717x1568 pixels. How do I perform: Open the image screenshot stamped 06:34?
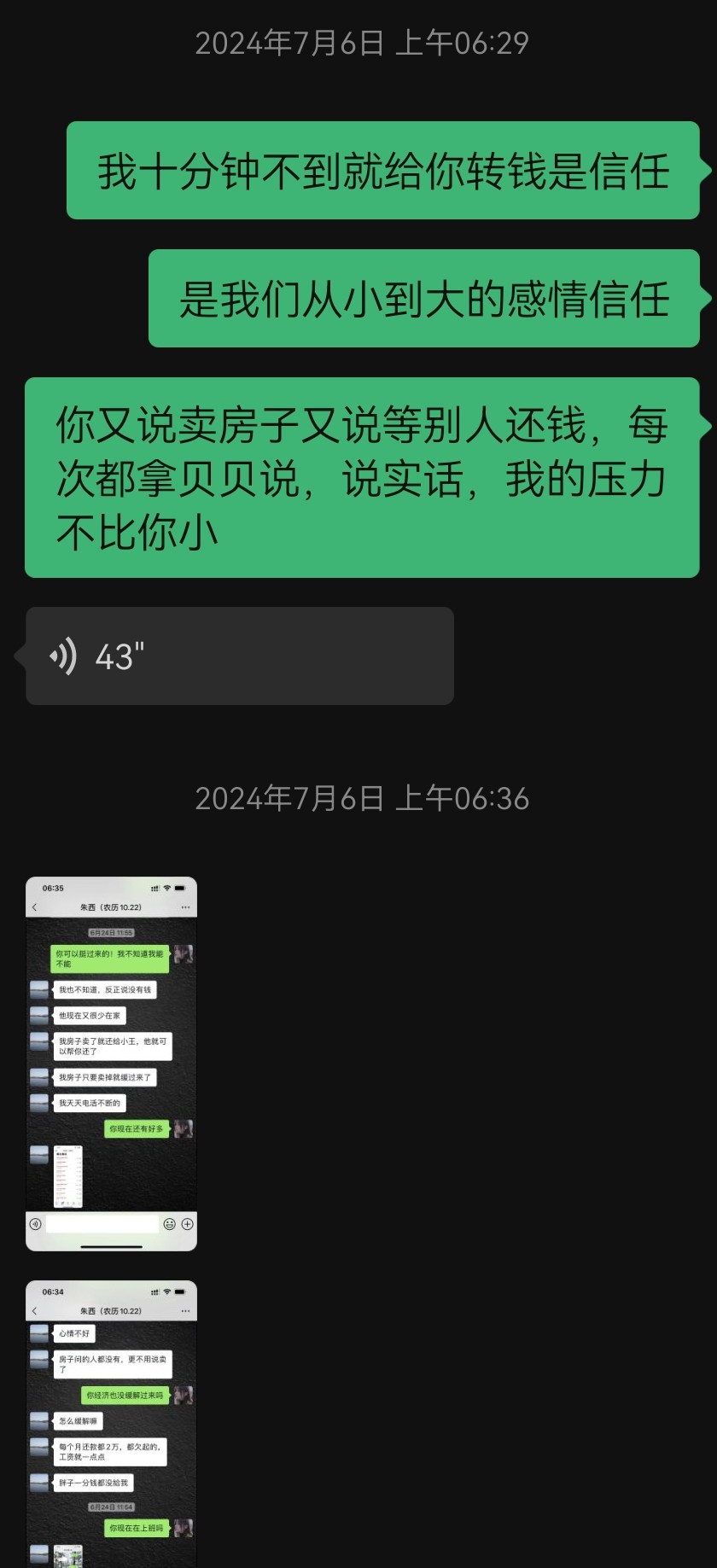click(x=111, y=1424)
